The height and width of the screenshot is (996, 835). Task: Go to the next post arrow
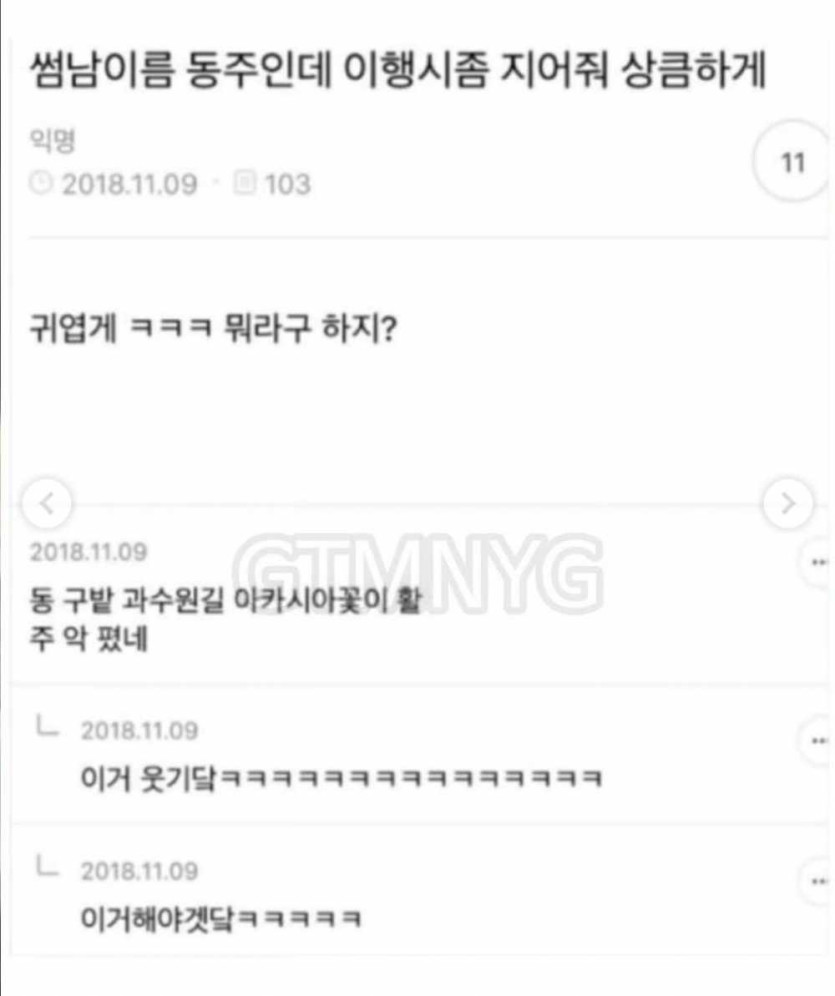788,504
